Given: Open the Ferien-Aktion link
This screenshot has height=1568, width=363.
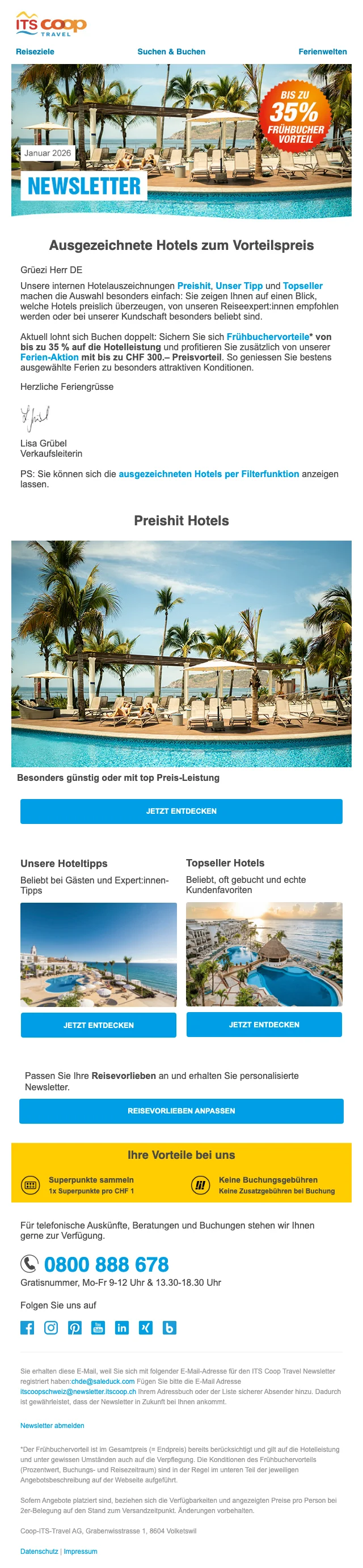Looking at the screenshot, I should [x=49, y=358].
